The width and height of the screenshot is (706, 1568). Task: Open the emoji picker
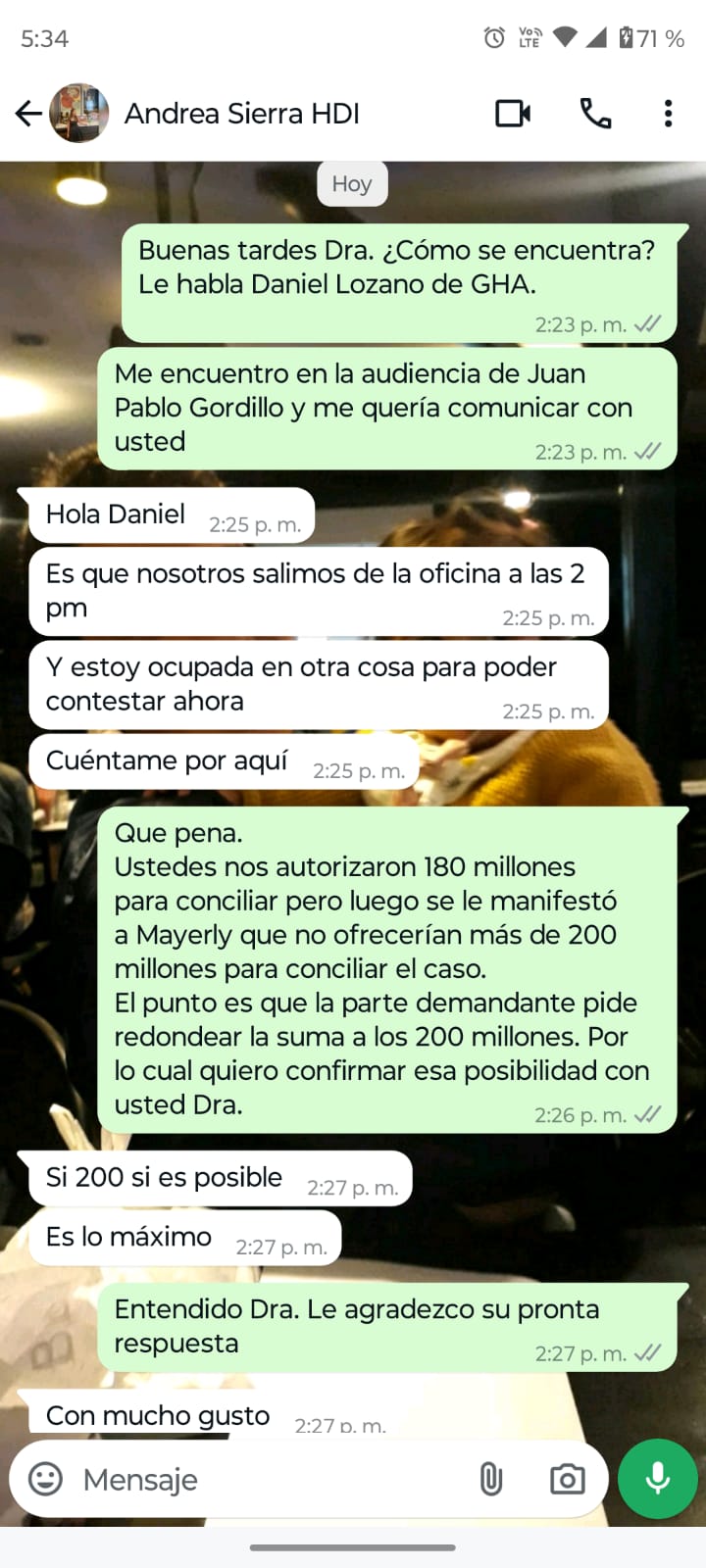[45, 1479]
